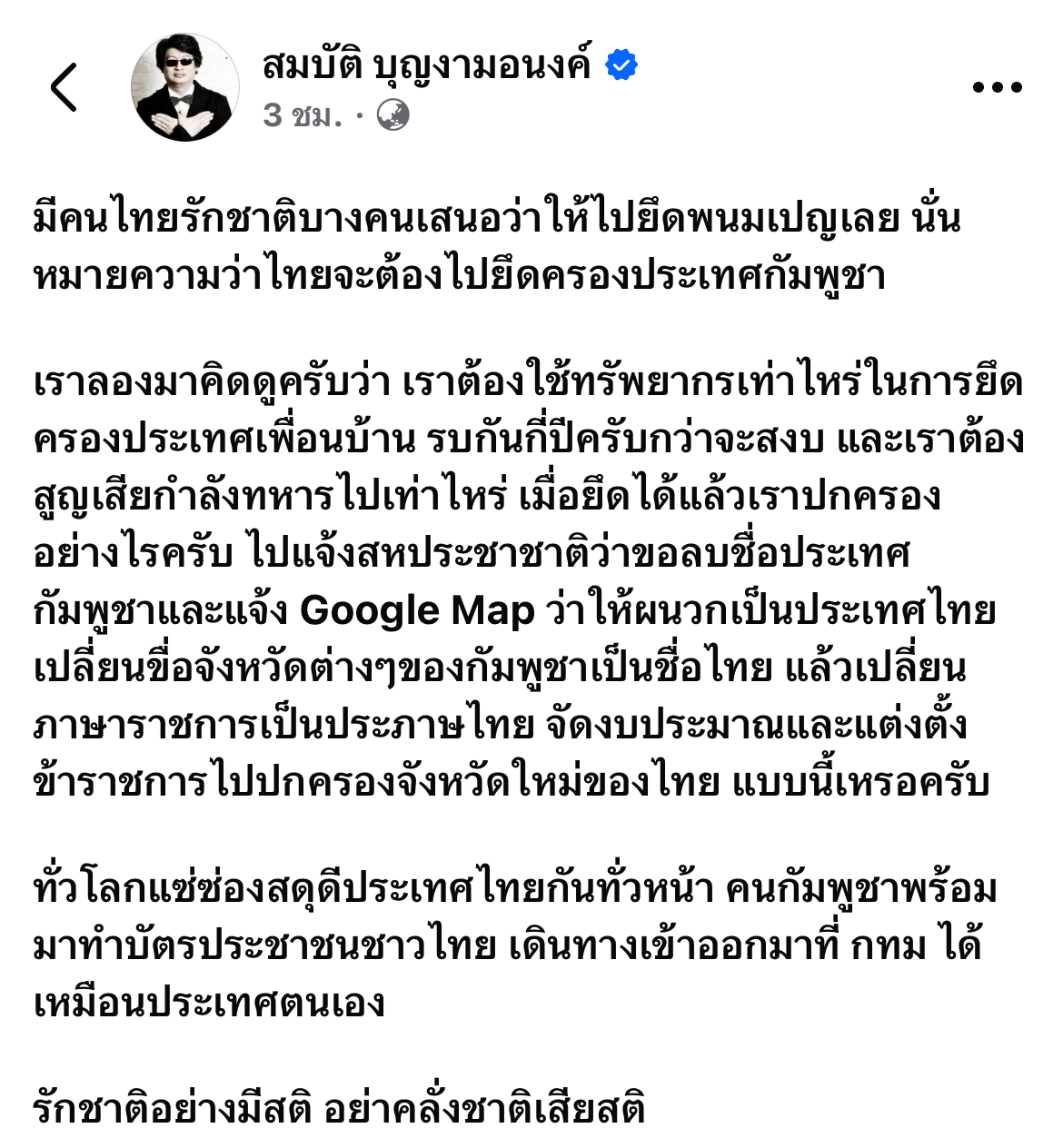
Task: Go back using the back arrow
Action: click(x=65, y=87)
